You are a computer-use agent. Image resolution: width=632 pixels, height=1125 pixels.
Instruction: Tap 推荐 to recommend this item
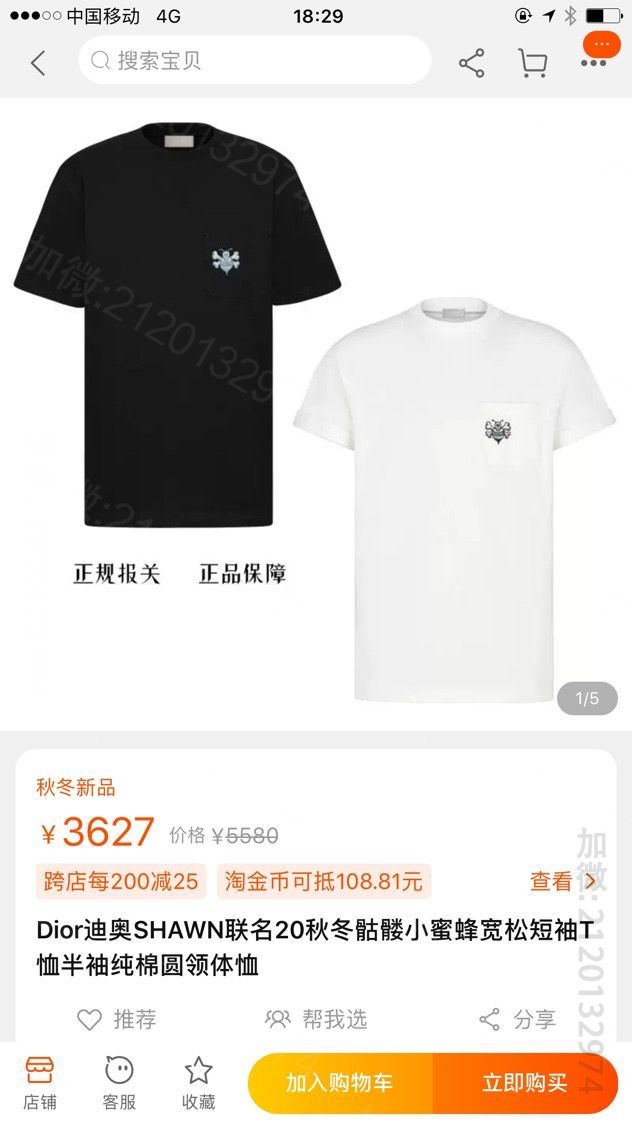click(117, 1019)
